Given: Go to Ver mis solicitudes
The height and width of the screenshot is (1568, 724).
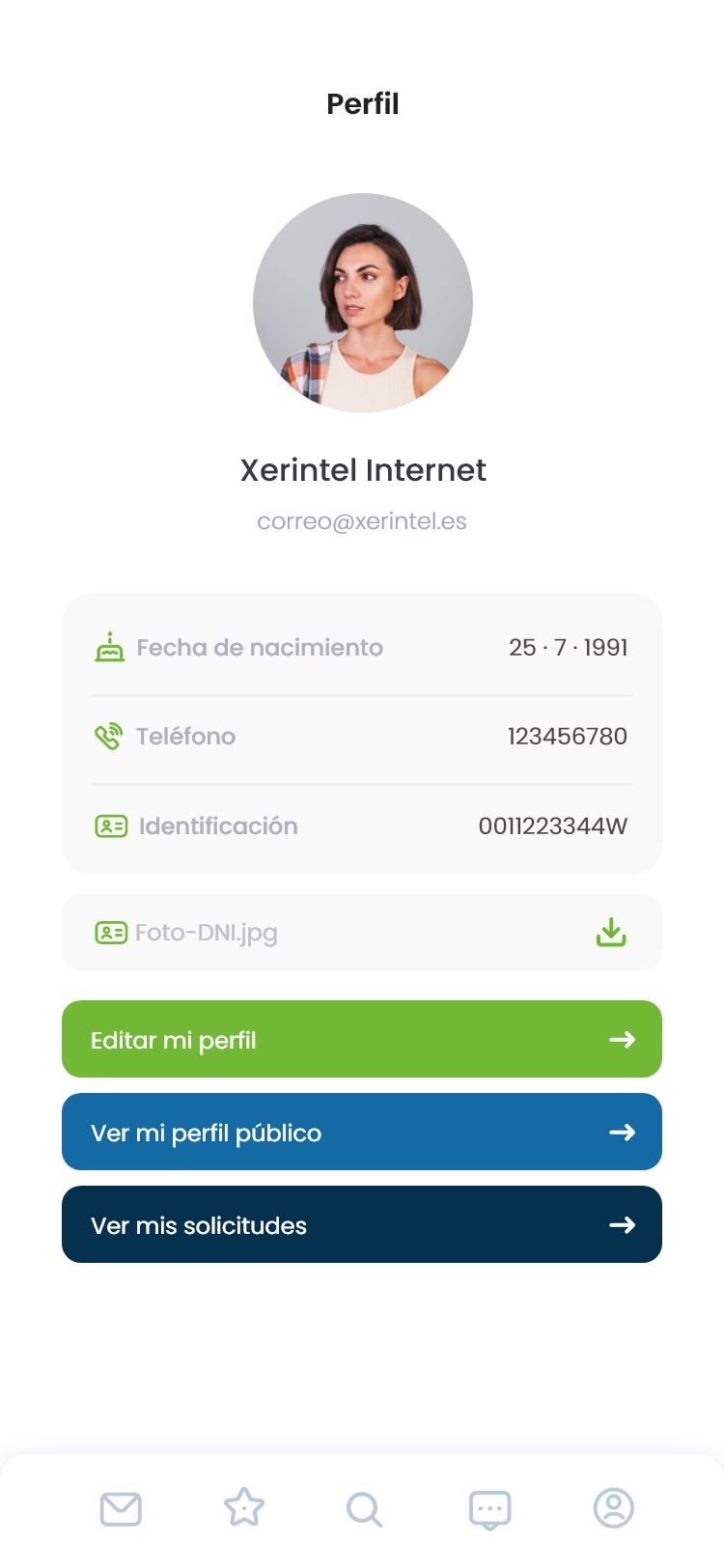Looking at the screenshot, I should click(362, 1224).
